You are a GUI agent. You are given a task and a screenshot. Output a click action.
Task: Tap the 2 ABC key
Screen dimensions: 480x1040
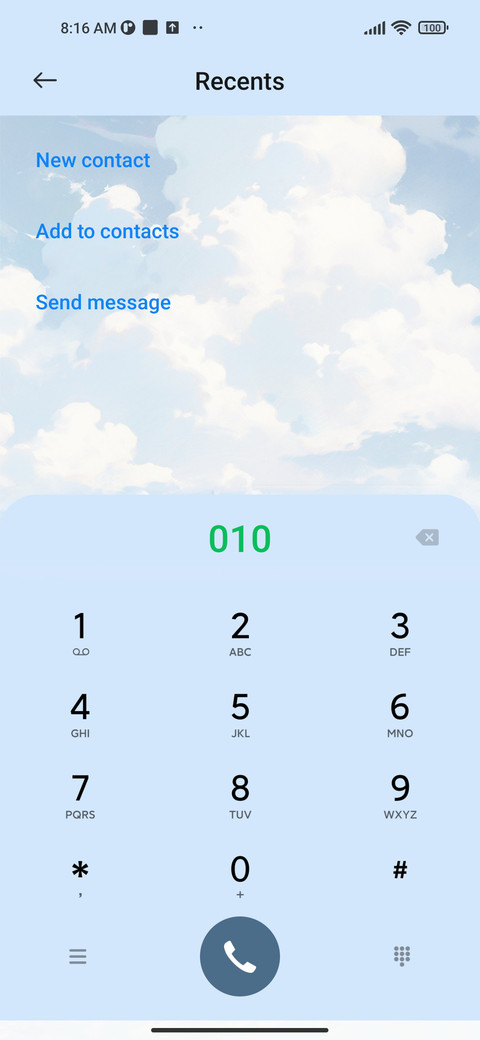pyautogui.click(x=240, y=634)
